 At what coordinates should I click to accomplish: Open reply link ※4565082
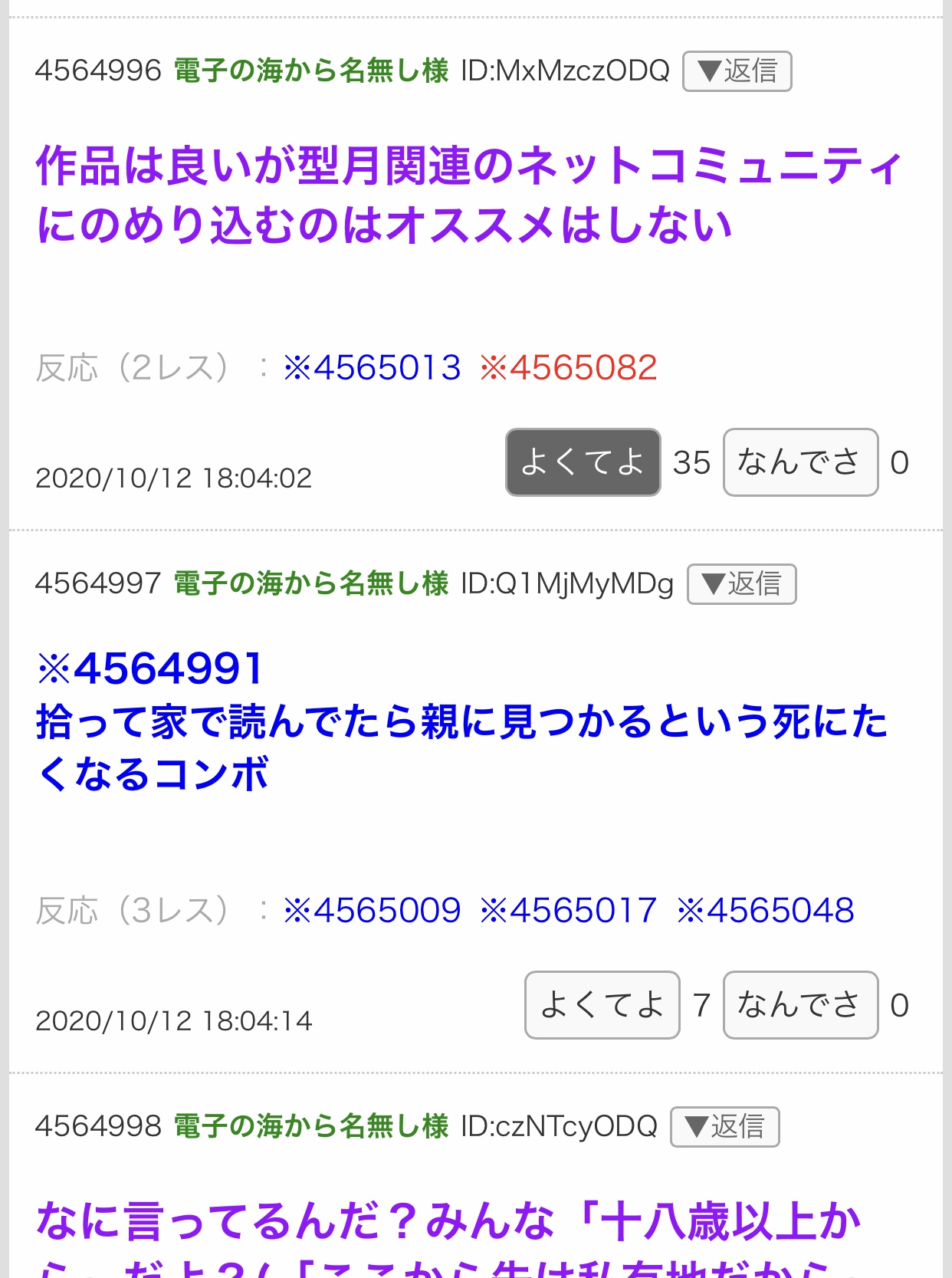568,368
